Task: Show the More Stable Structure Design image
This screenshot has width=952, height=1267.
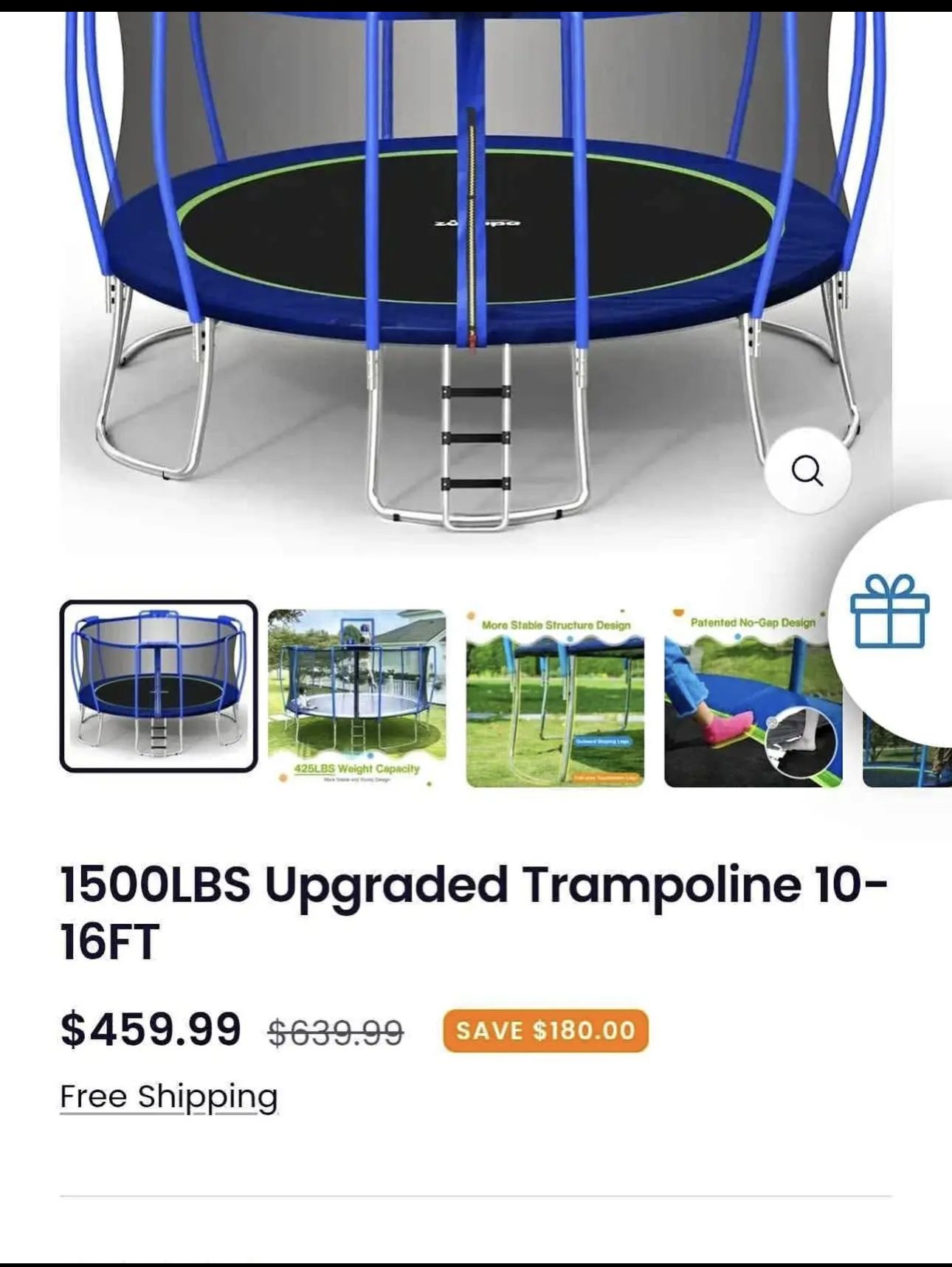Action: coord(555,698)
